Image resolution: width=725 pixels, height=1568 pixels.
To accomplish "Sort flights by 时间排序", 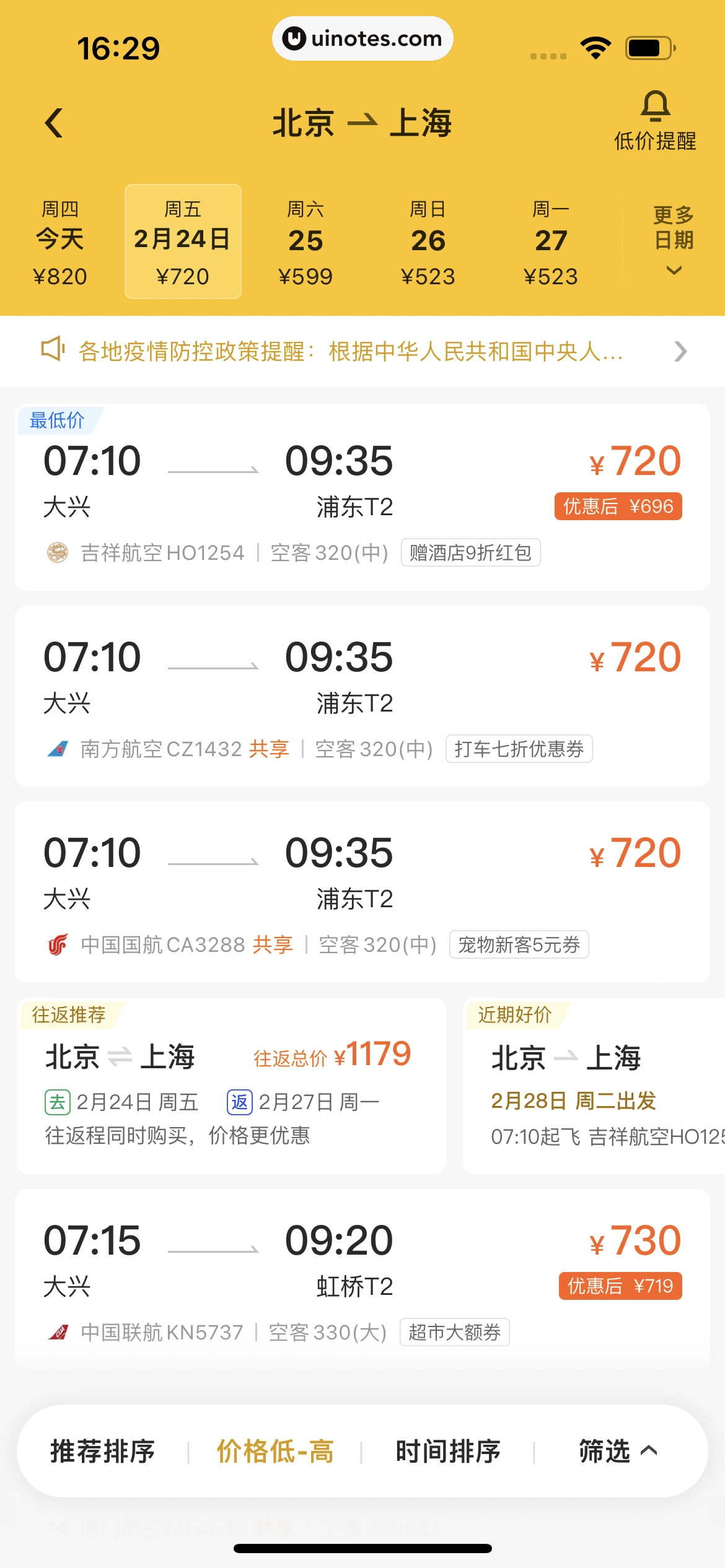I will click(447, 1451).
